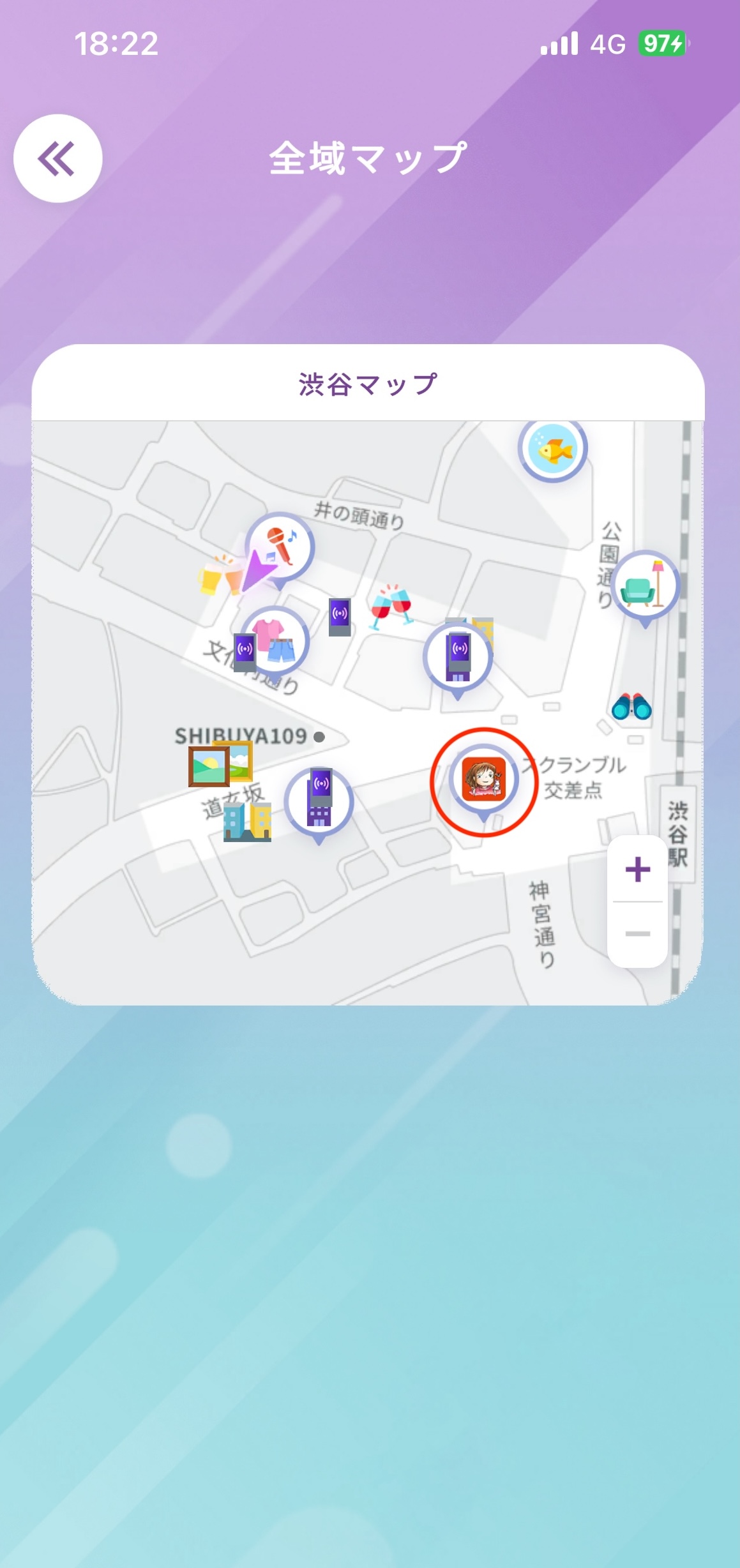Open the armchair and lamp pin
The height and width of the screenshot is (1568, 740).
click(646, 584)
